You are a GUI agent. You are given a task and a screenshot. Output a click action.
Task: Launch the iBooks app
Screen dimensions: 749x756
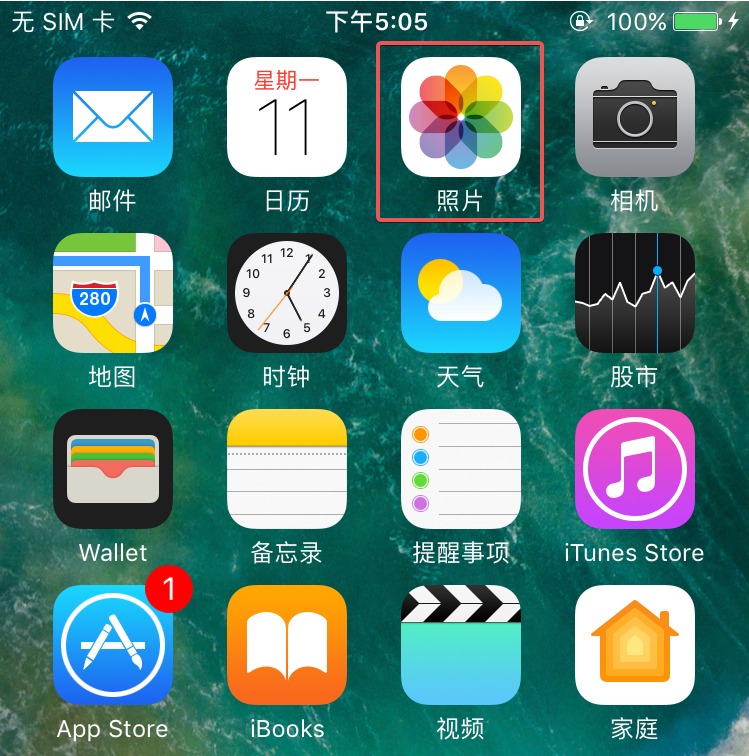pyautogui.click(x=287, y=645)
